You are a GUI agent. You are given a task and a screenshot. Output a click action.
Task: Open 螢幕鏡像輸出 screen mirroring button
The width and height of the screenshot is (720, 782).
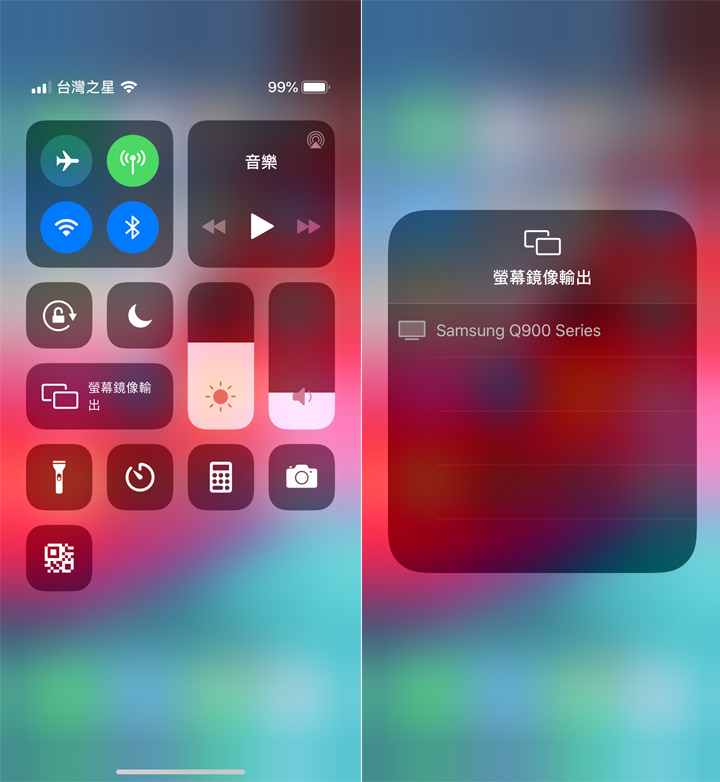click(99, 396)
